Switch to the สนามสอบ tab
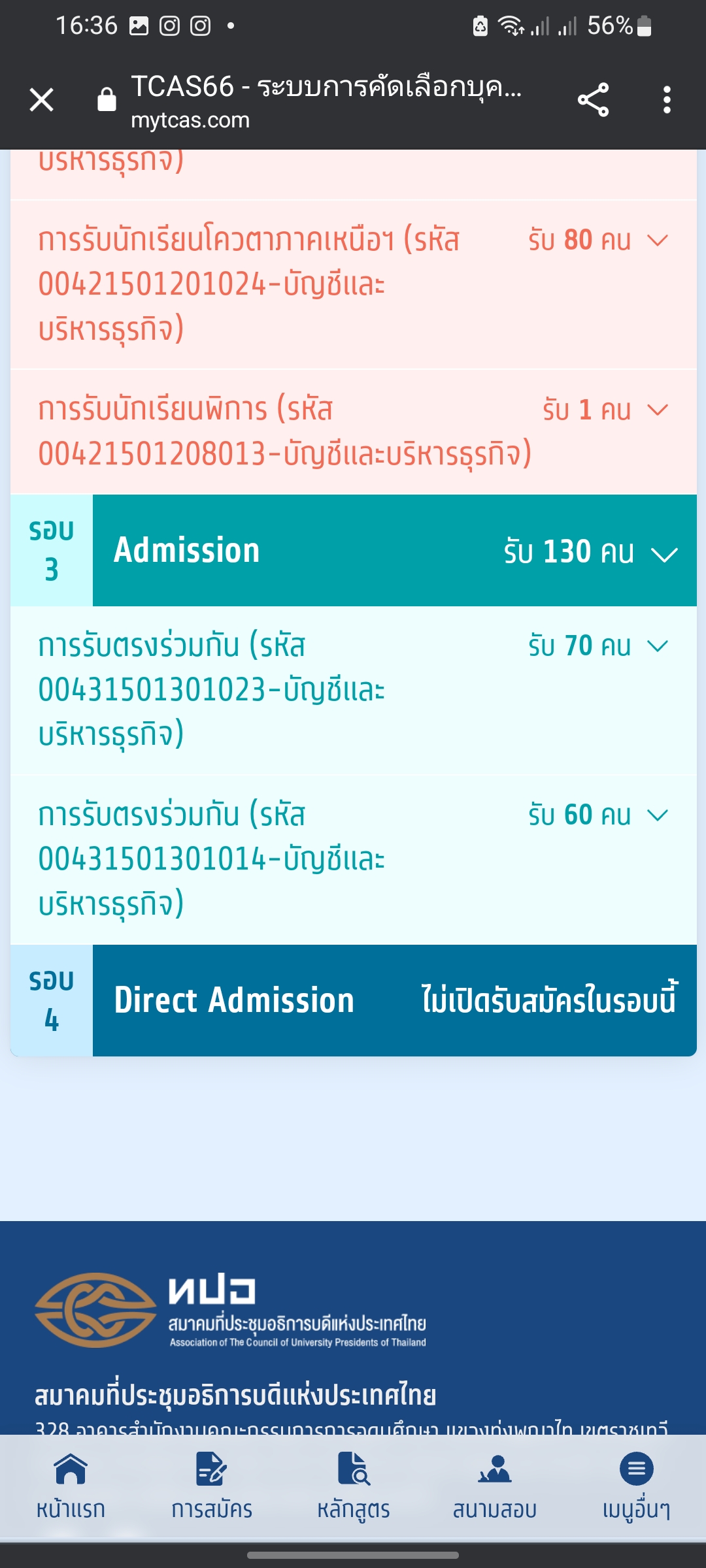Viewport: 706px width, 1568px height. tap(494, 1486)
